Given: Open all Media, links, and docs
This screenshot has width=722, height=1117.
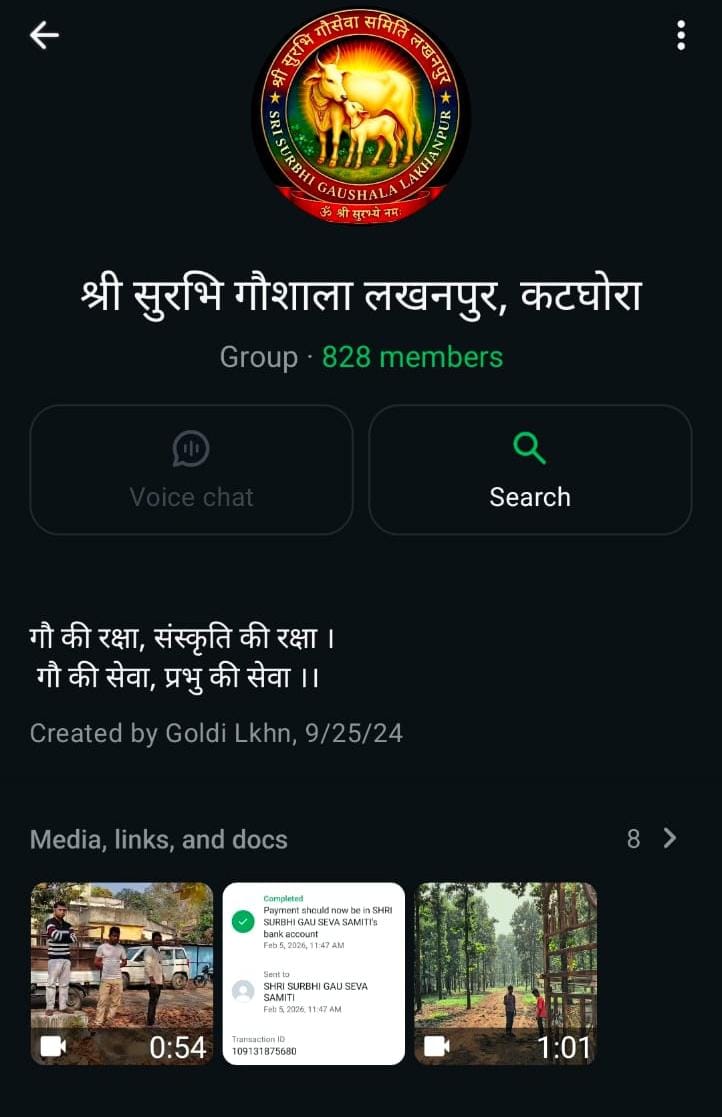Looking at the screenshot, I should pos(652,839).
